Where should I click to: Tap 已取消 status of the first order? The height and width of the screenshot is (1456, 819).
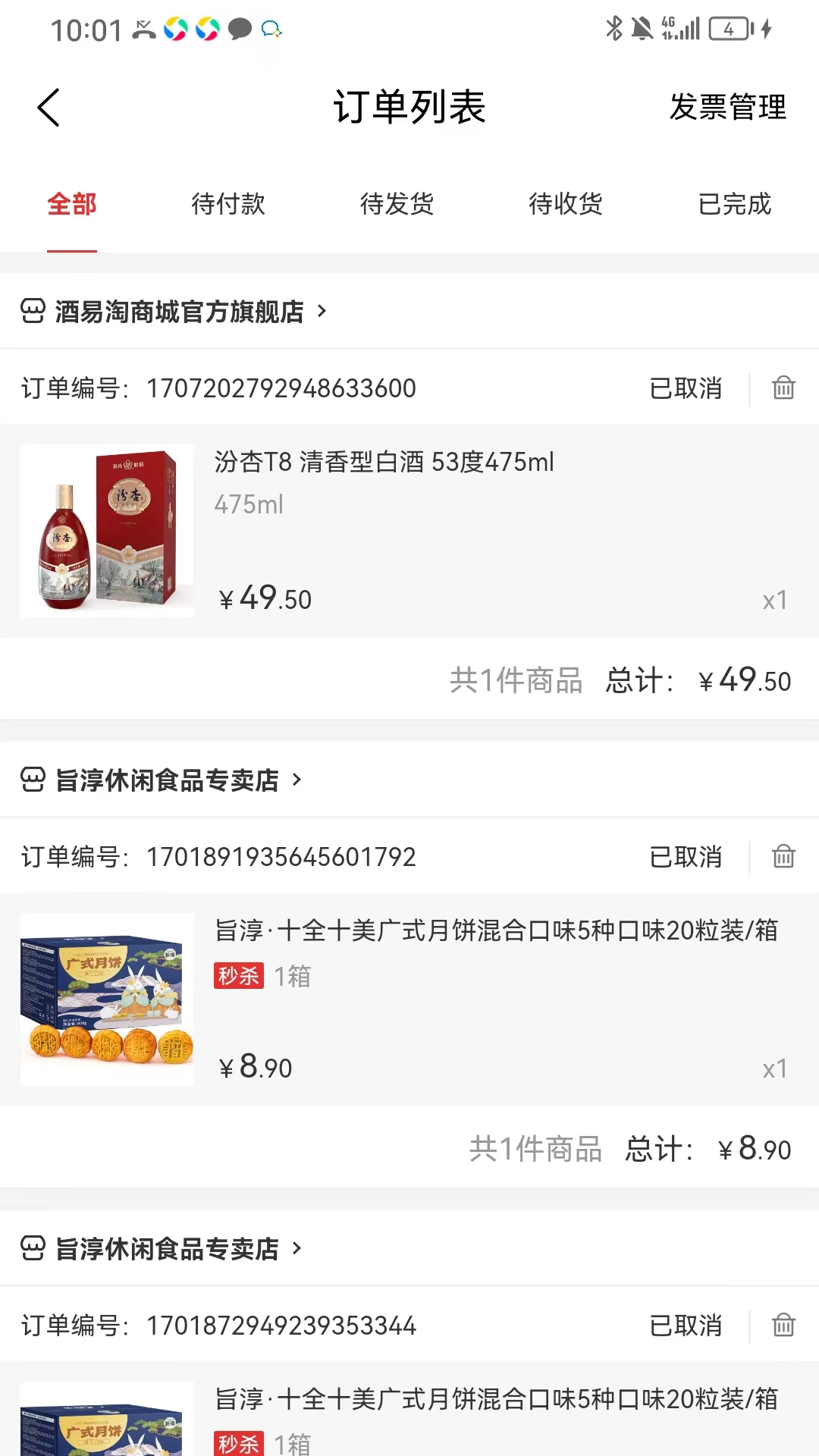[x=685, y=388]
